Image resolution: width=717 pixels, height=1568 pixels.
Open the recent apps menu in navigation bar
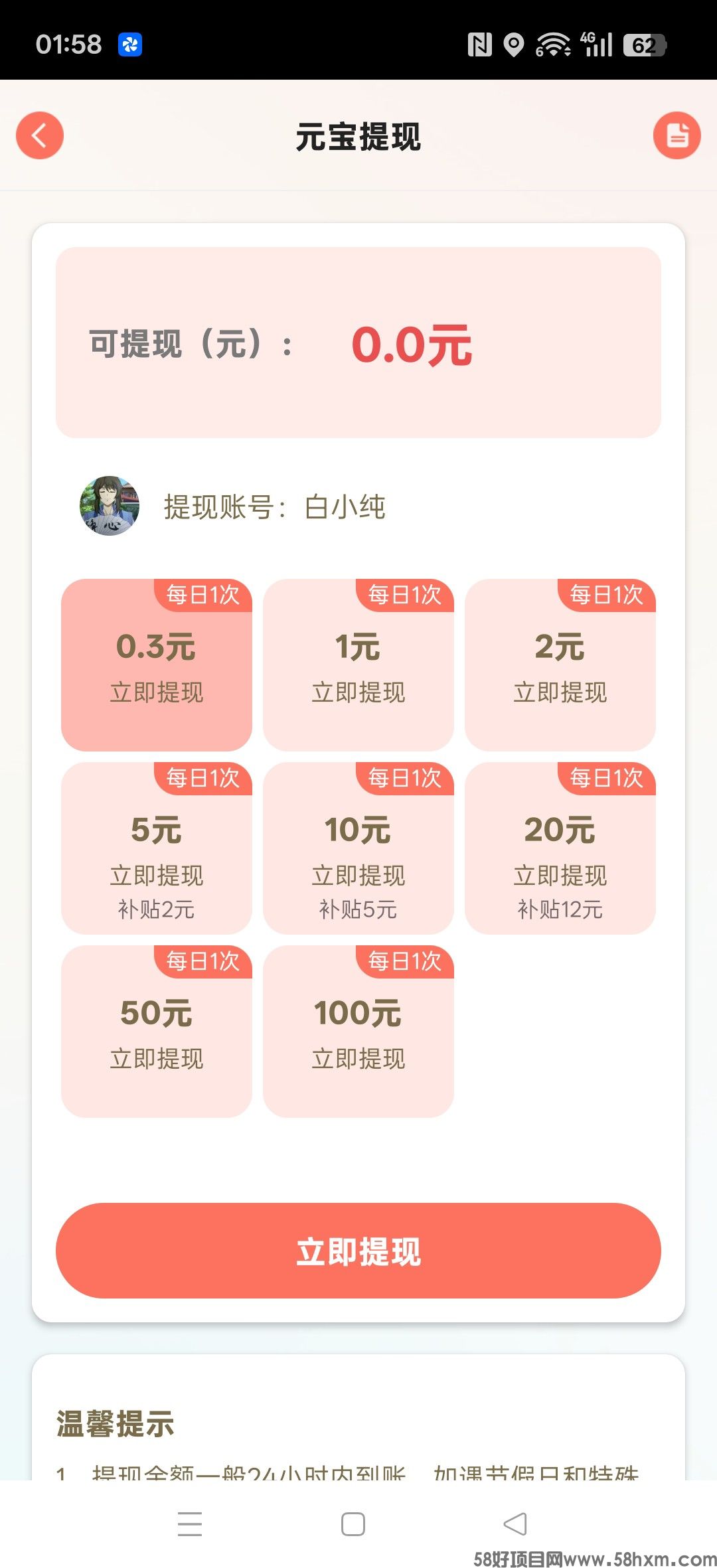click(x=189, y=1525)
